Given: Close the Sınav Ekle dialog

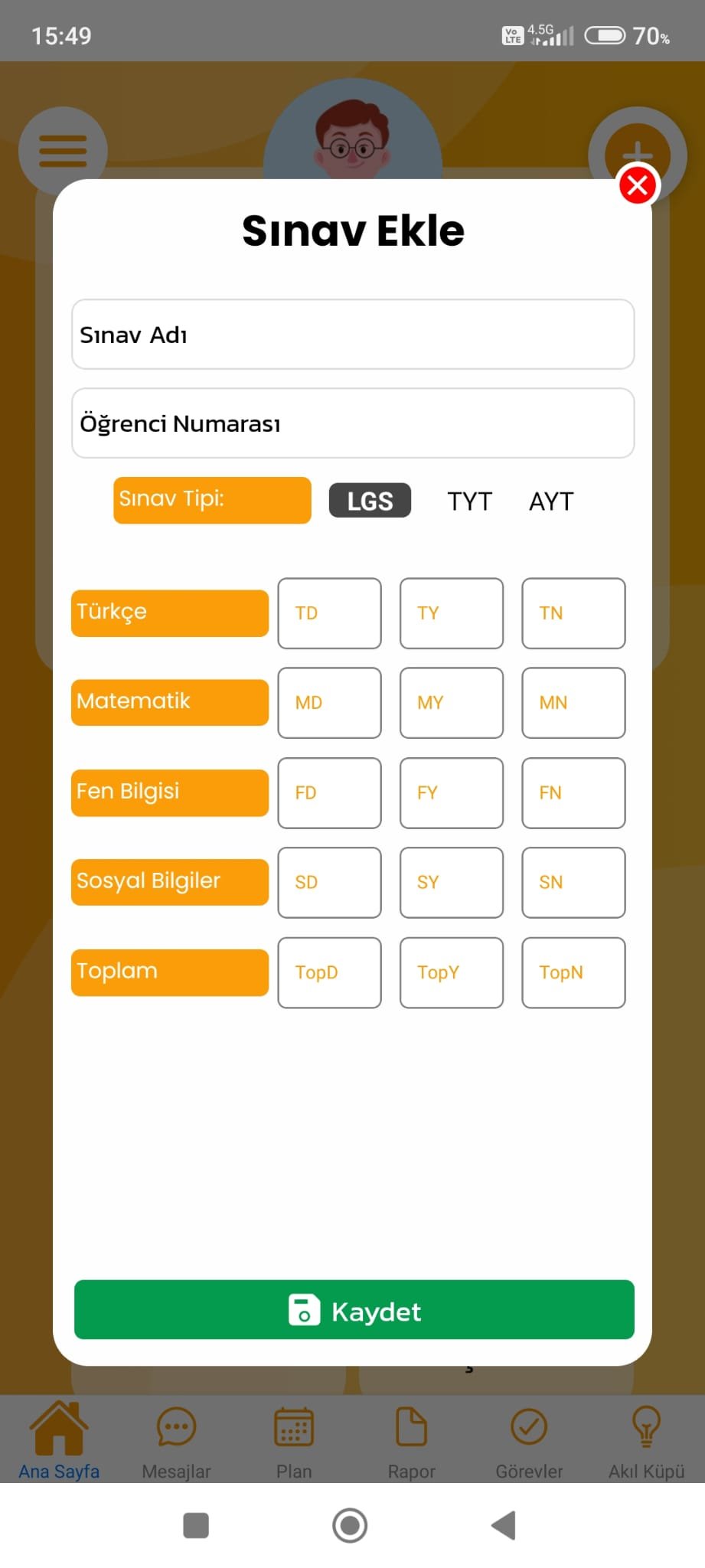Looking at the screenshot, I should (638, 185).
